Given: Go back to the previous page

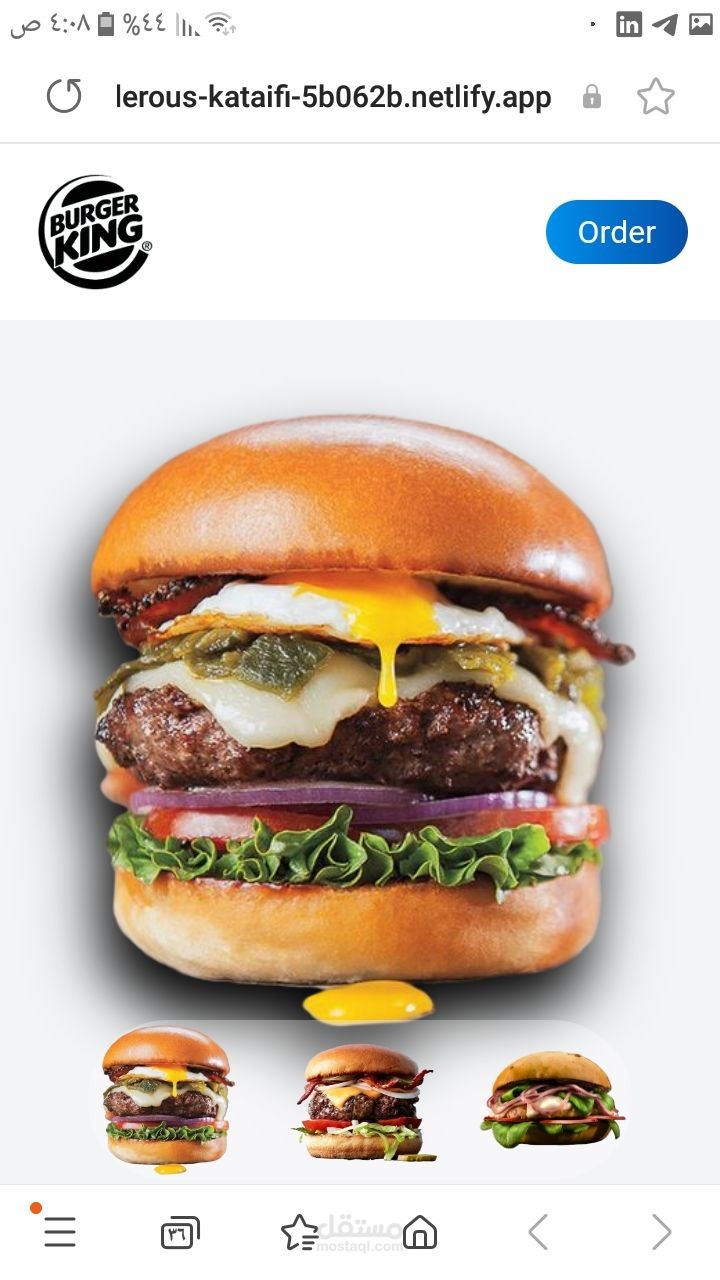Looking at the screenshot, I should pyautogui.click(x=538, y=1232).
